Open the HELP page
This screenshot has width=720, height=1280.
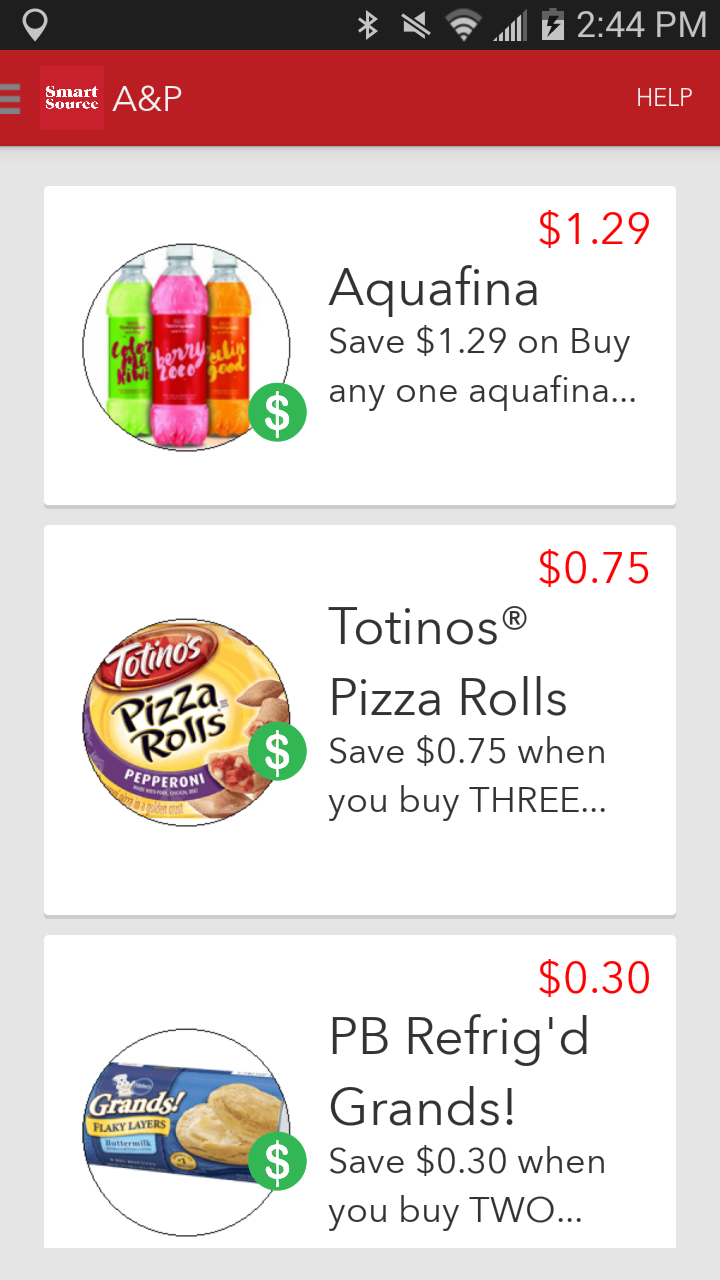(664, 97)
